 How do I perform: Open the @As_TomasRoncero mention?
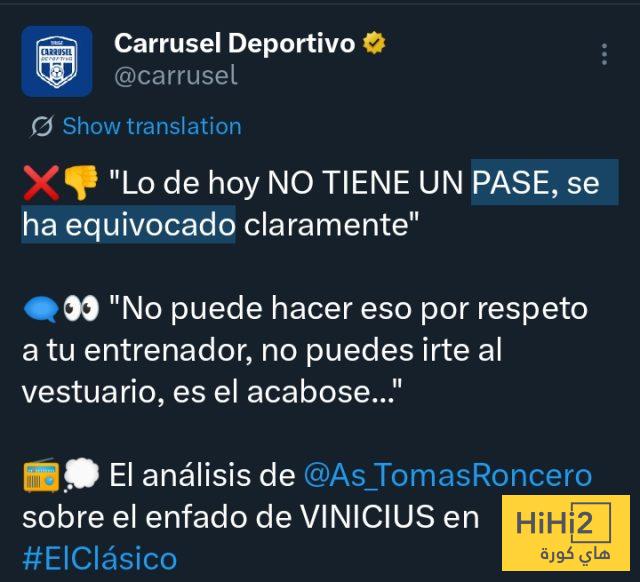tap(448, 474)
